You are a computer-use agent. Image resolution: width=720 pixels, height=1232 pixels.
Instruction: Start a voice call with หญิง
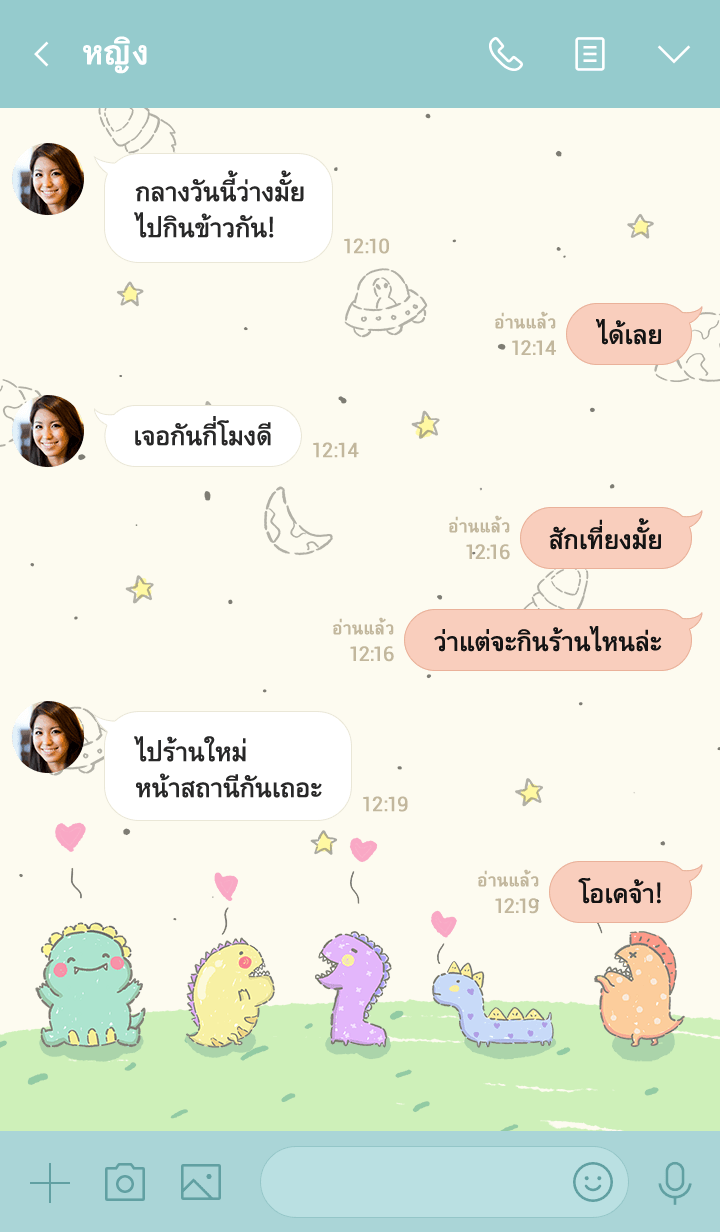click(505, 54)
